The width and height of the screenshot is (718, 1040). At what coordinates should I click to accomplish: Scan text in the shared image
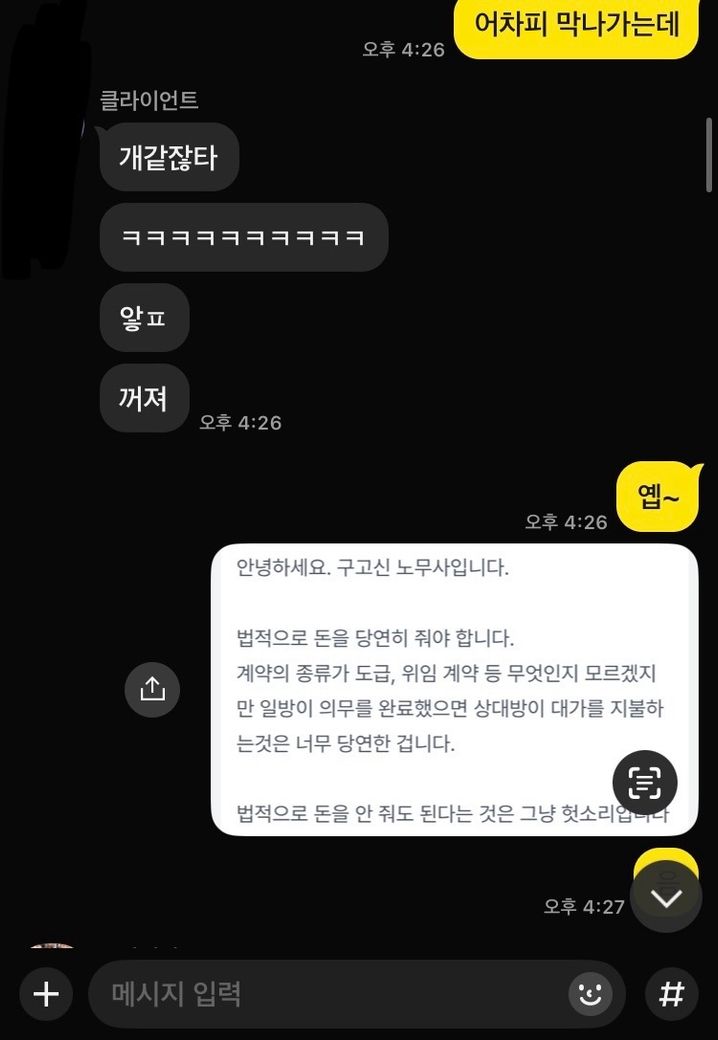644,782
